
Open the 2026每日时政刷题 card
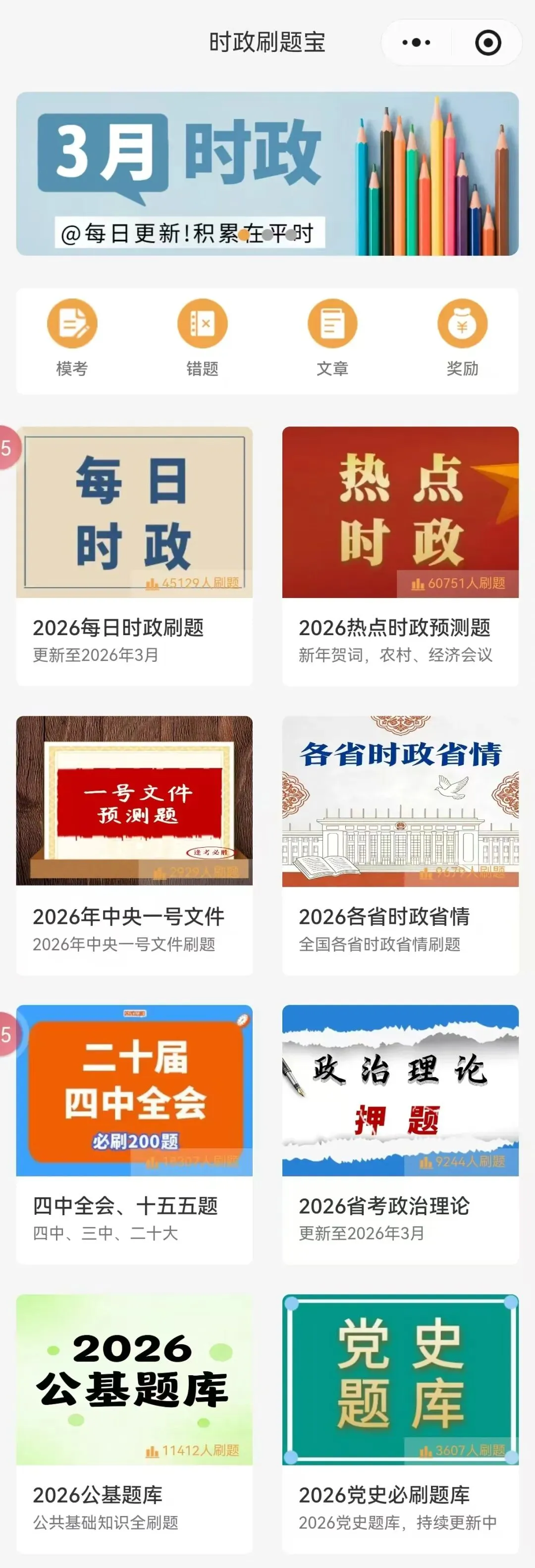click(x=135, y=556)
